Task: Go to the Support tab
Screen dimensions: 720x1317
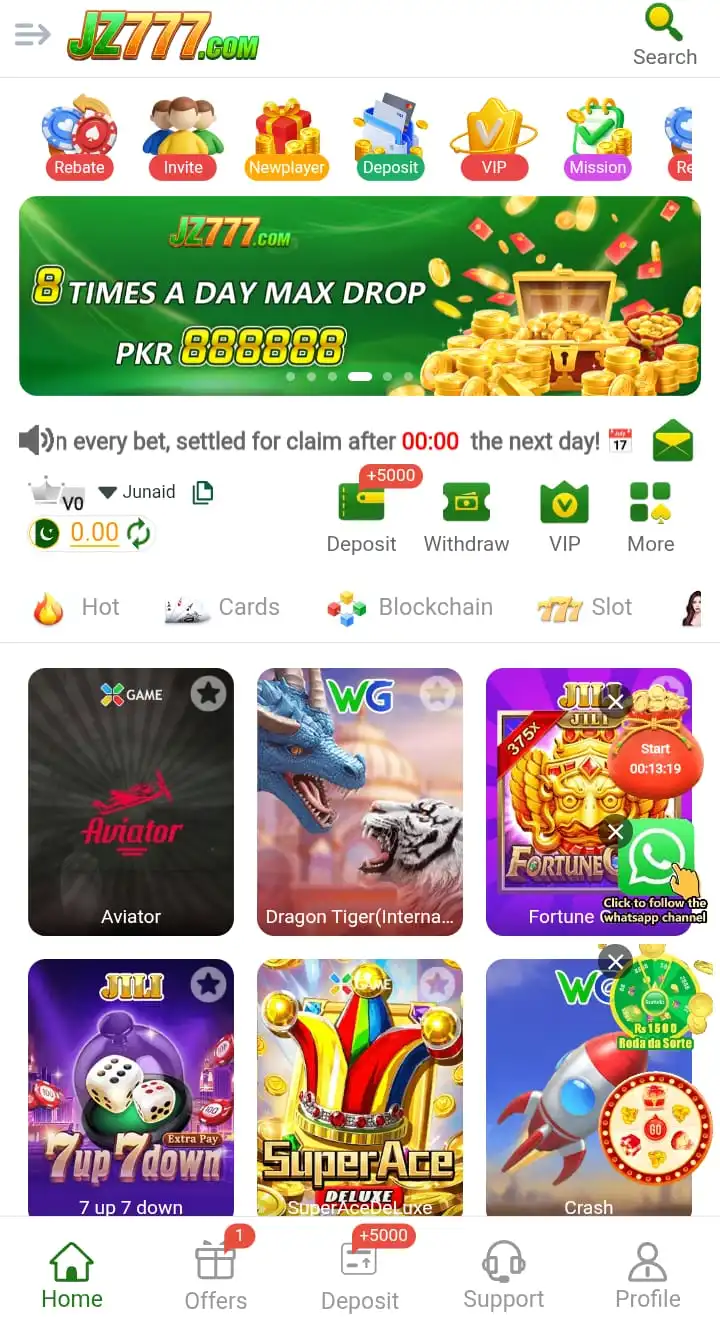Action: pos(503,1274)
